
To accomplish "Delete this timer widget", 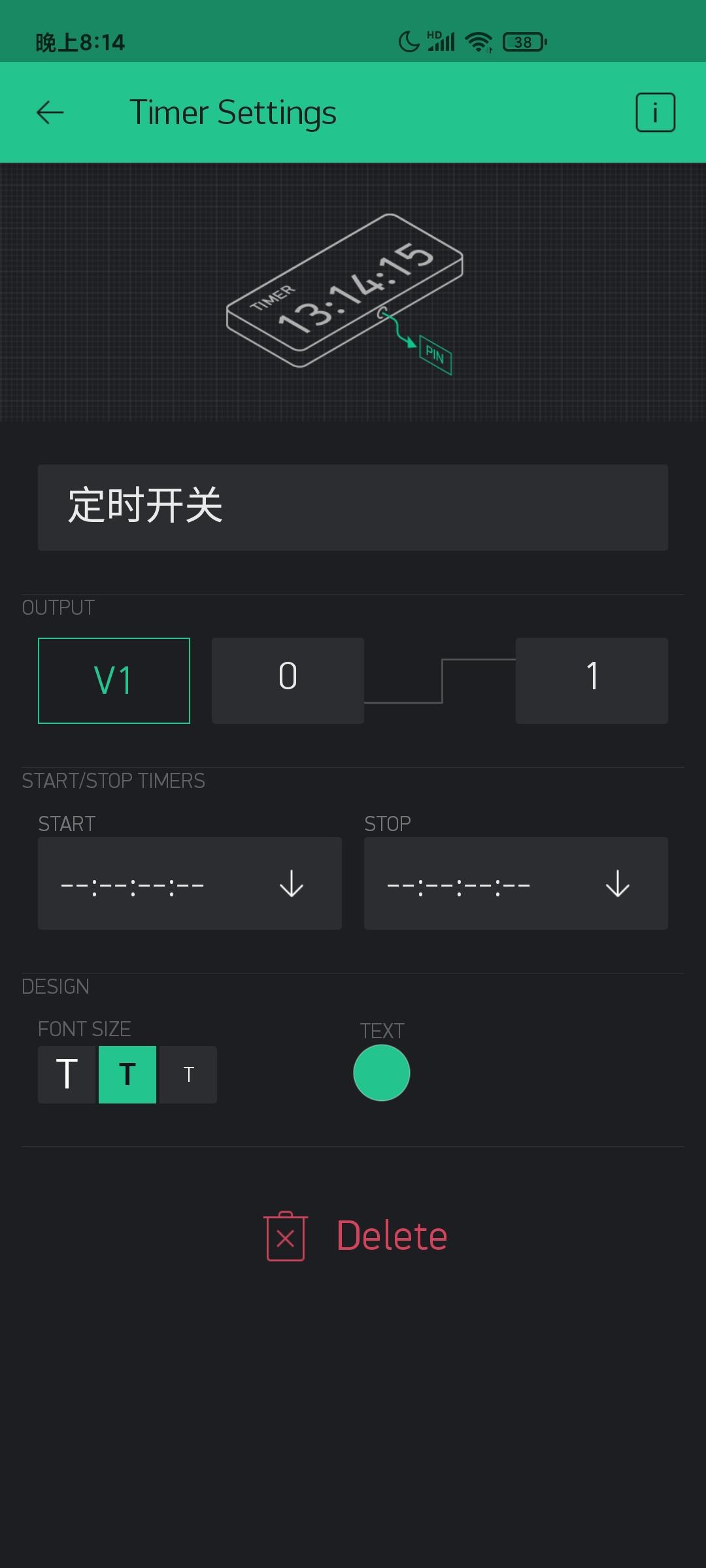I will point(356,1236).
